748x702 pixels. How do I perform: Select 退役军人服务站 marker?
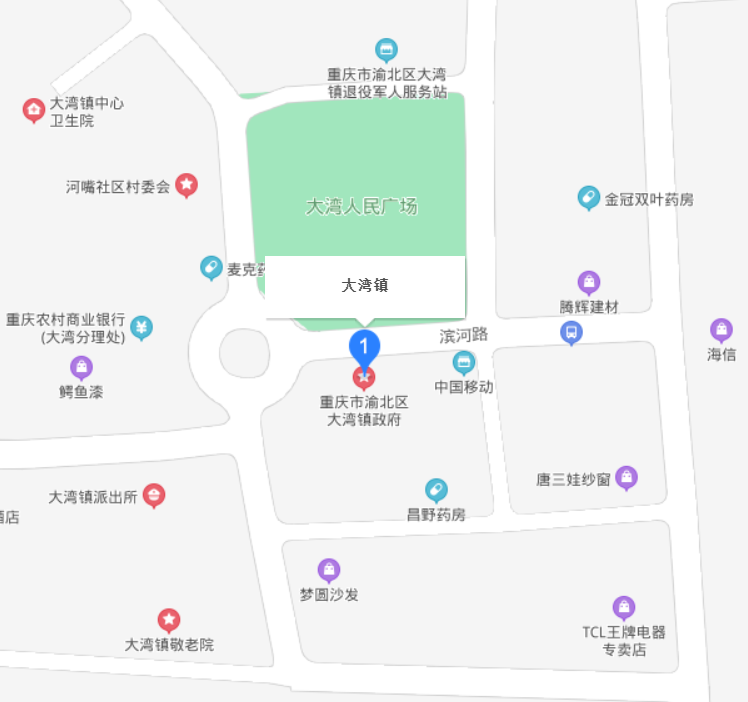(386, 49)
